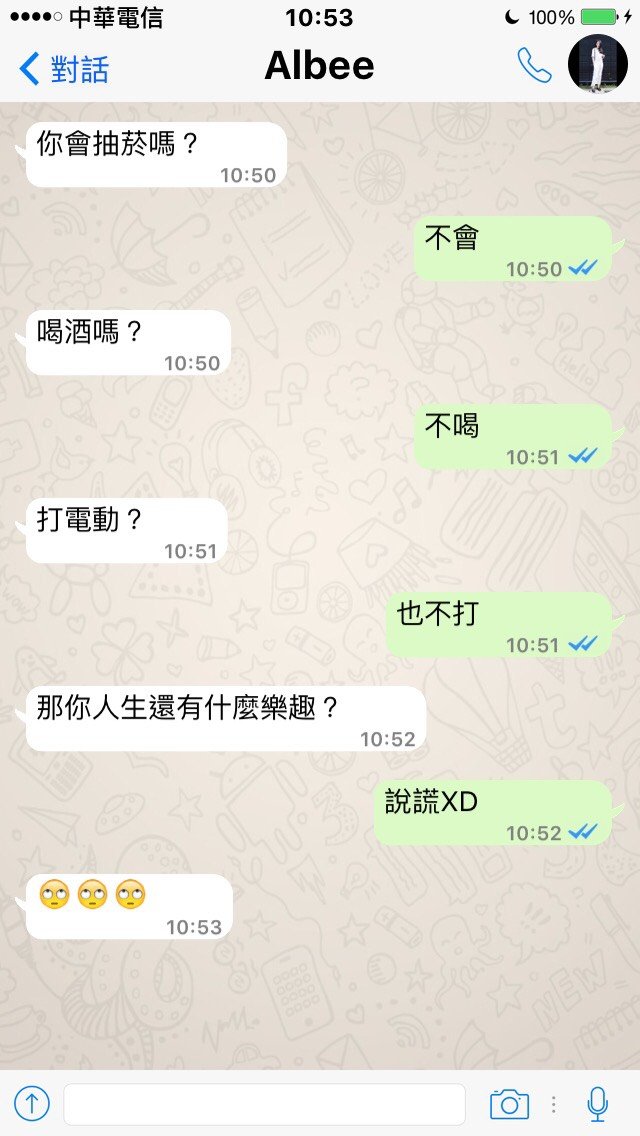Tap the microphone to record voice message
640x1136 pixels.
[598, 1104]
